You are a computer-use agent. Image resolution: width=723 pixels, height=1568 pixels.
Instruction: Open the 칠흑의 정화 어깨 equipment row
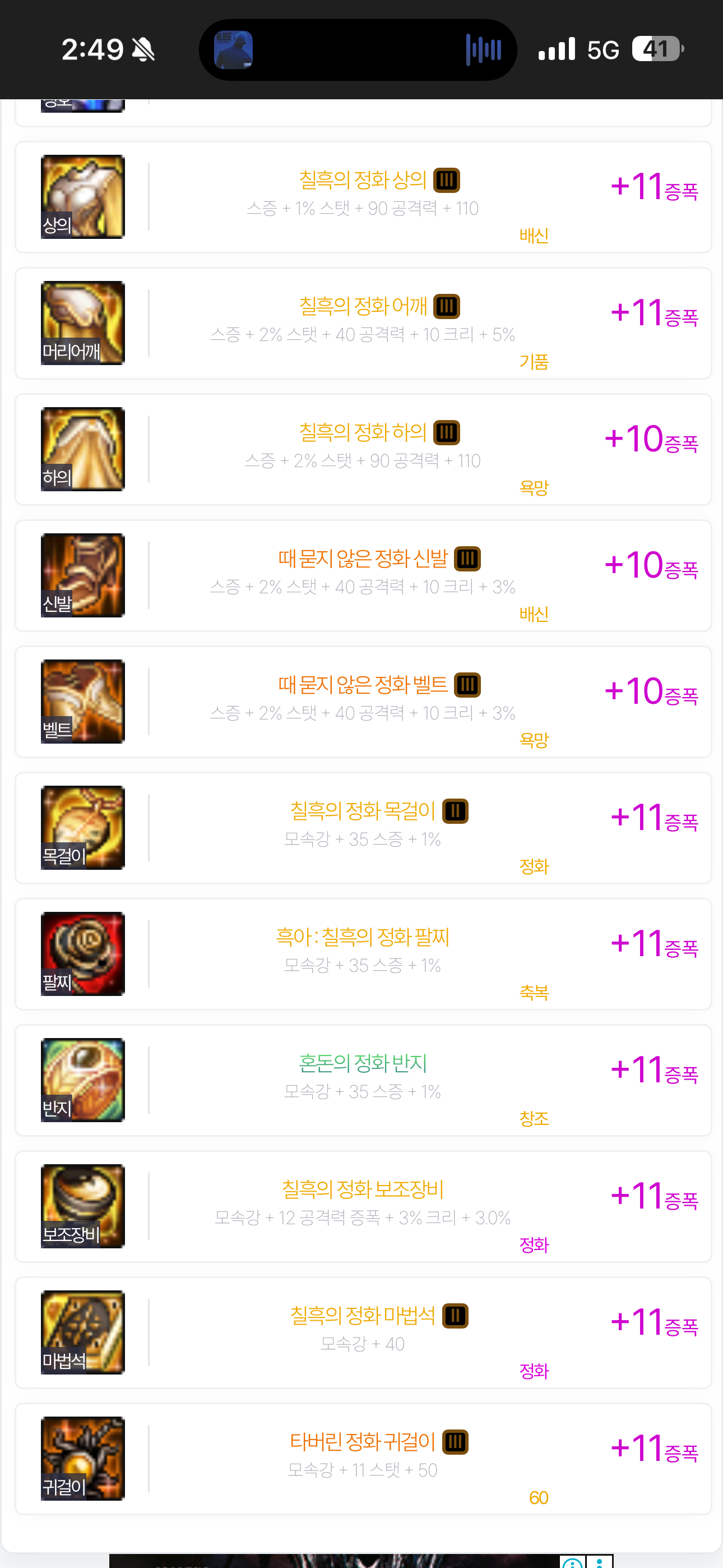coord(363,323)
